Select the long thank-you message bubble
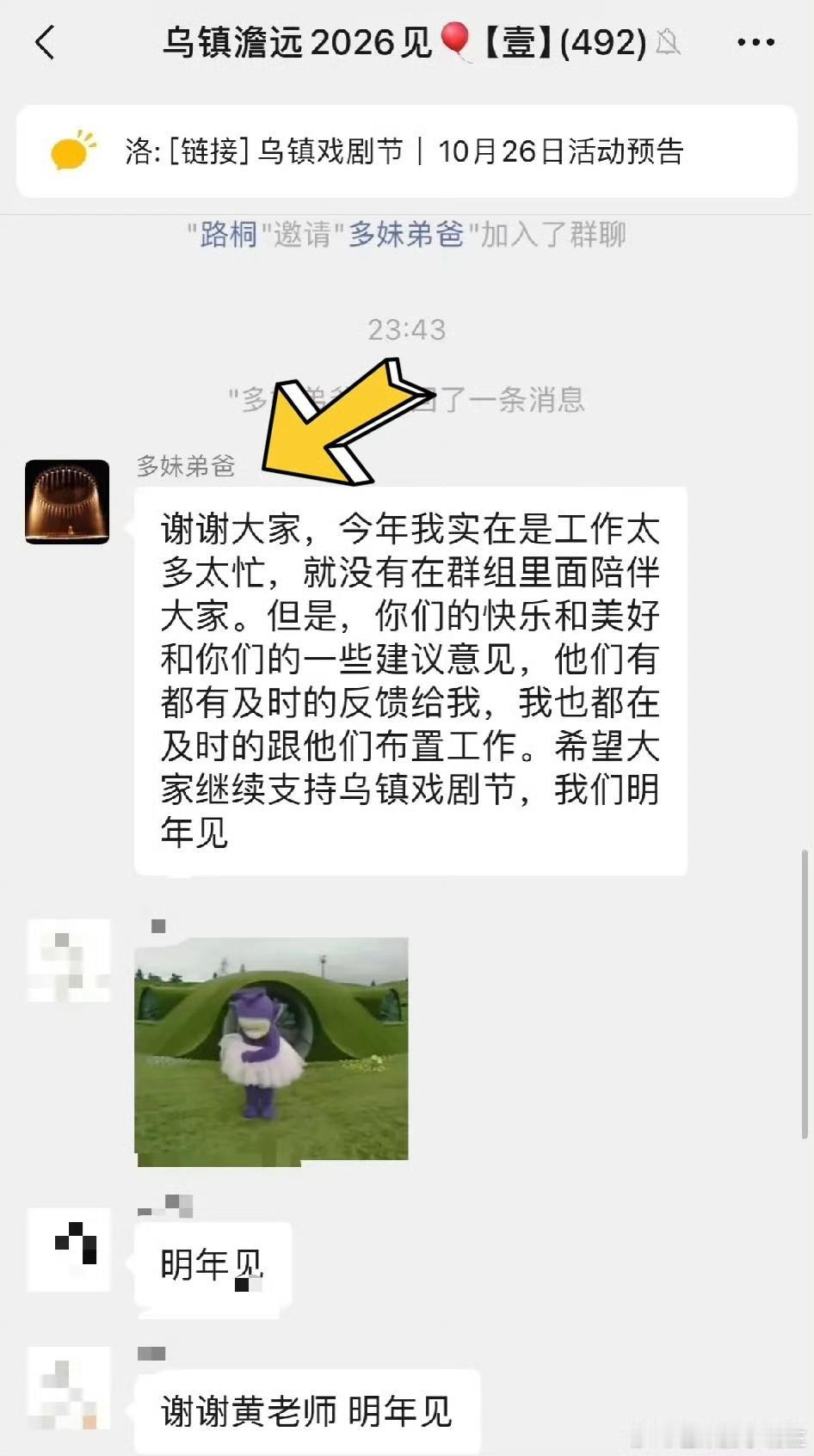Screen dimensions: 814x1456 coord(411,679)
